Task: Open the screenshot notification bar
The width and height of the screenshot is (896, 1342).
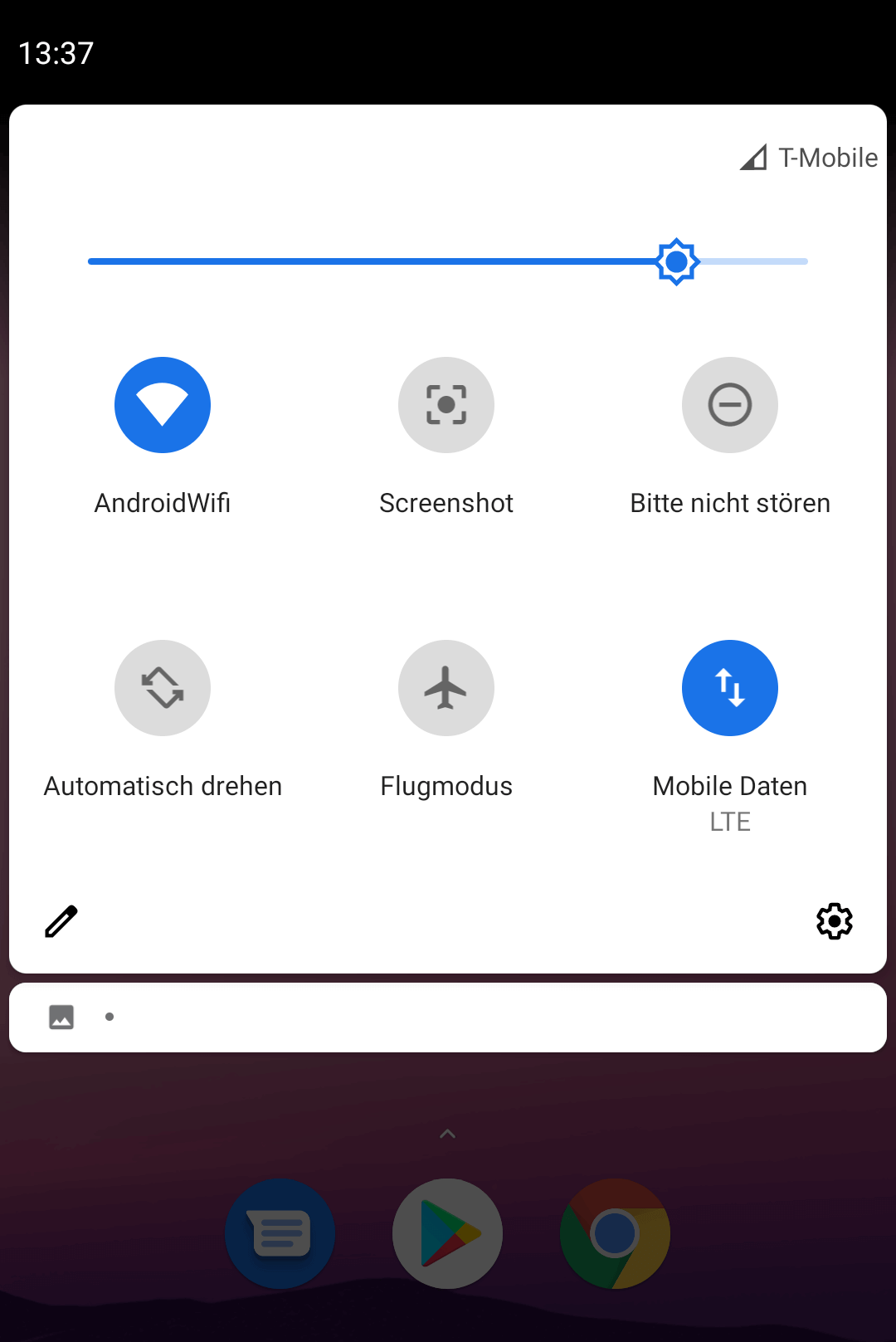Action: click(x=448, y=1017)
